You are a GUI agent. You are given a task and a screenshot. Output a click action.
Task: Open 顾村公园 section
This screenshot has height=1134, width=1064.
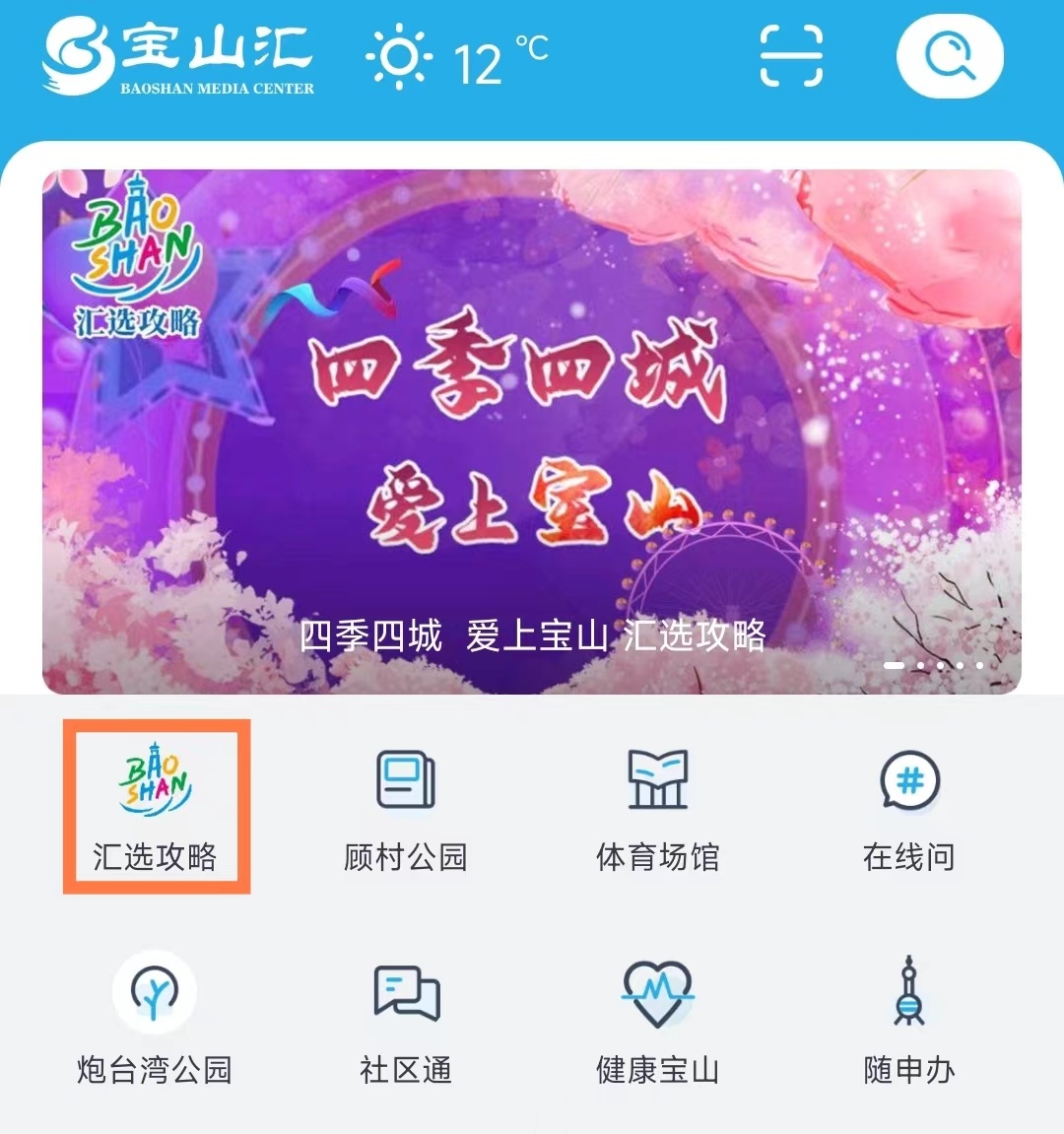406,808
